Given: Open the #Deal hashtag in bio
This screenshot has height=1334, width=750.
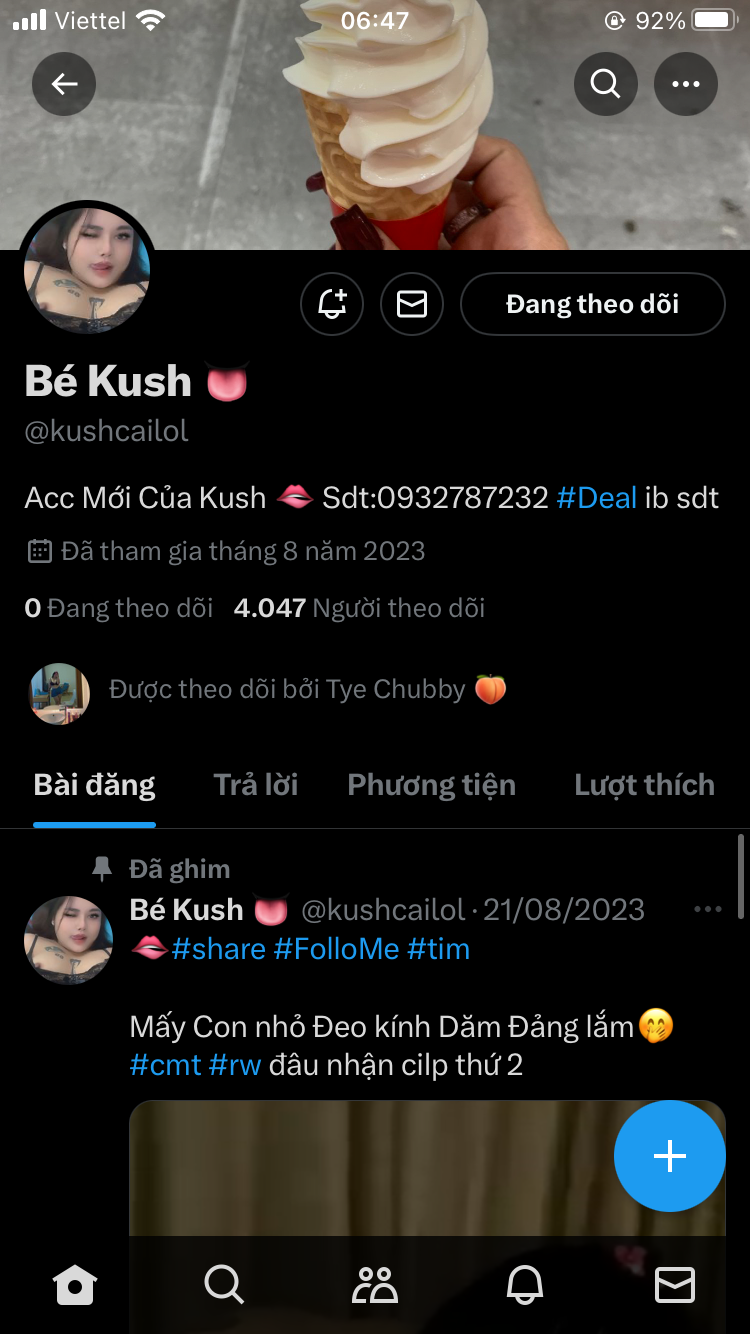Looking at the screenshot, I should (596, 497).
